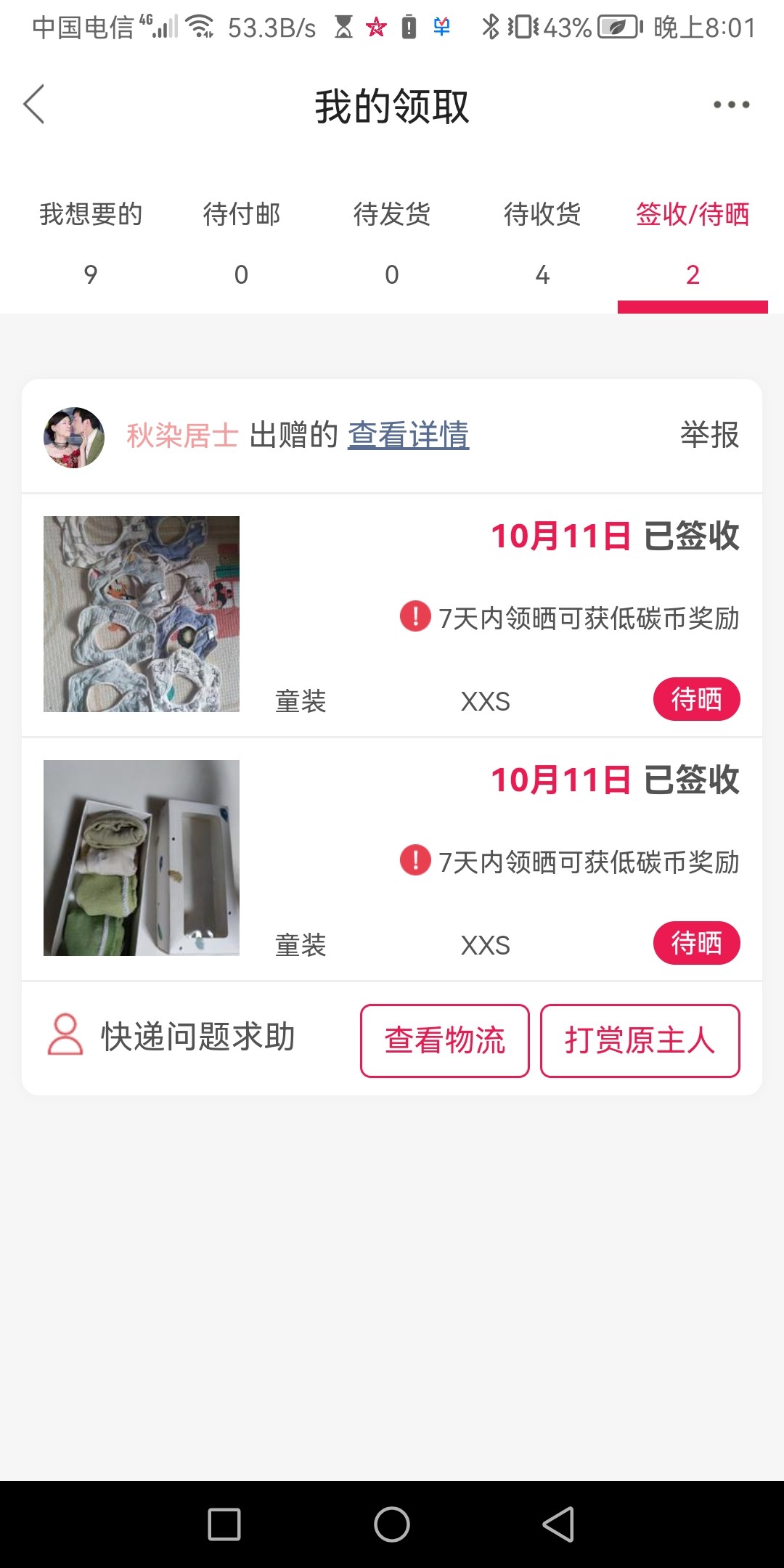Viewport: 784px width, 1568px height.
Task: Go to the home screen via system home button
Action: (x=392, y=1524)
